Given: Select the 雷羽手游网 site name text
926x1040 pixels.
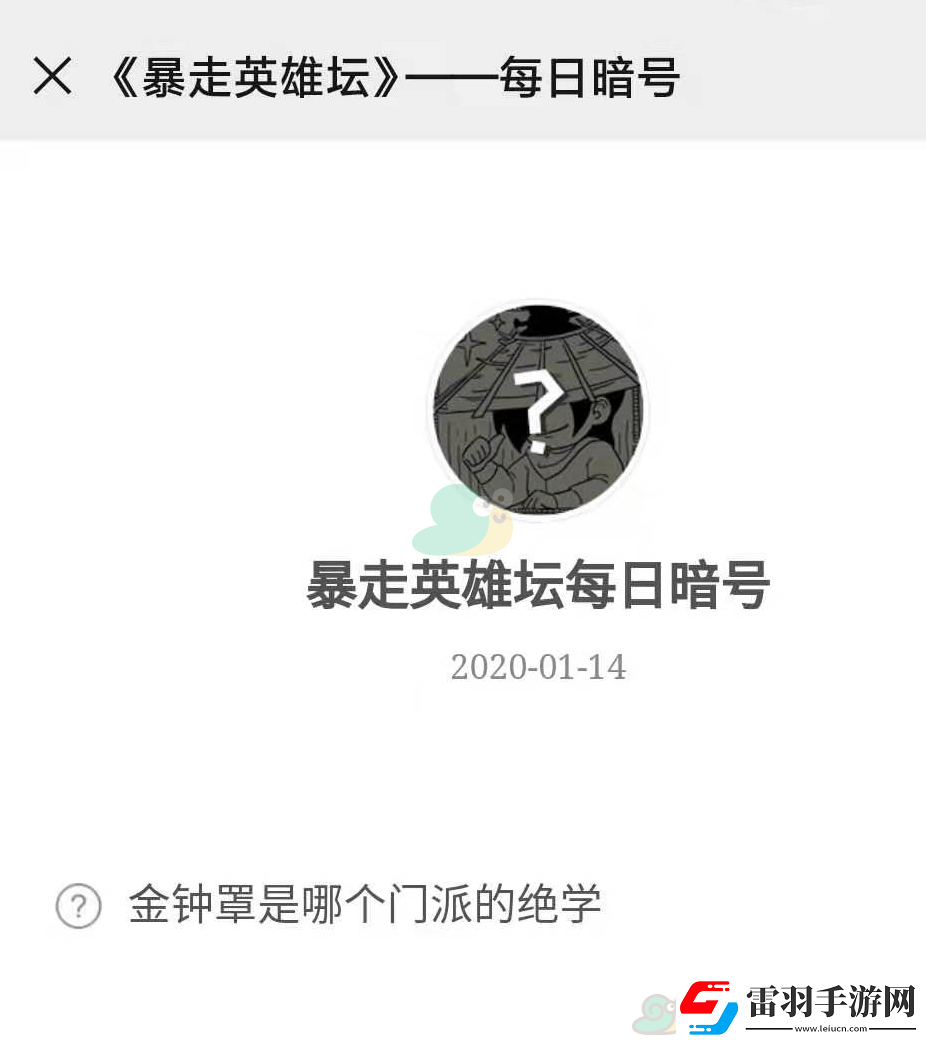Looking at the screenshot, I should [830, 998].
